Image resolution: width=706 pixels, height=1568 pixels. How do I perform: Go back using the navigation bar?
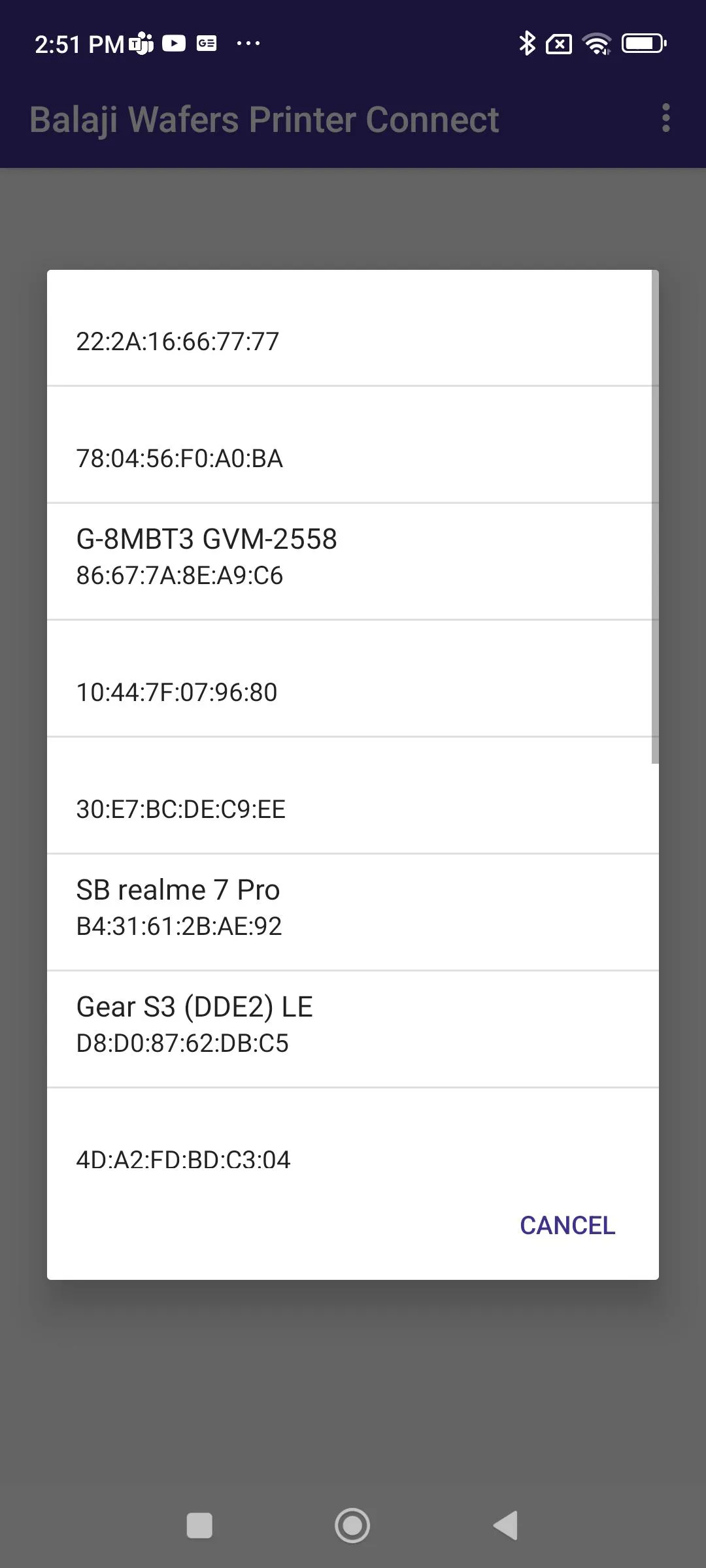tap(505, 1526)
